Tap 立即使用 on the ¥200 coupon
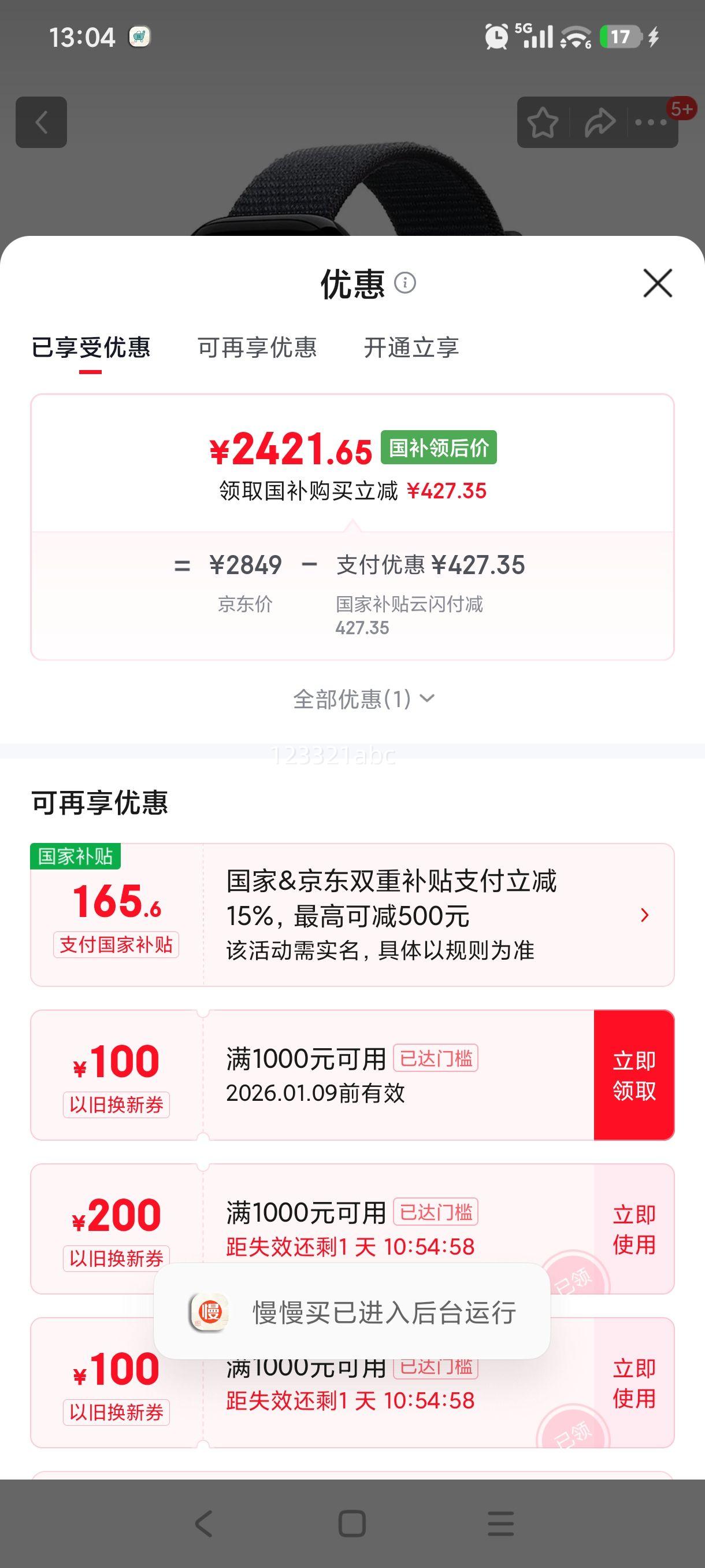The image size is (705, 1568). [634, 1230]
